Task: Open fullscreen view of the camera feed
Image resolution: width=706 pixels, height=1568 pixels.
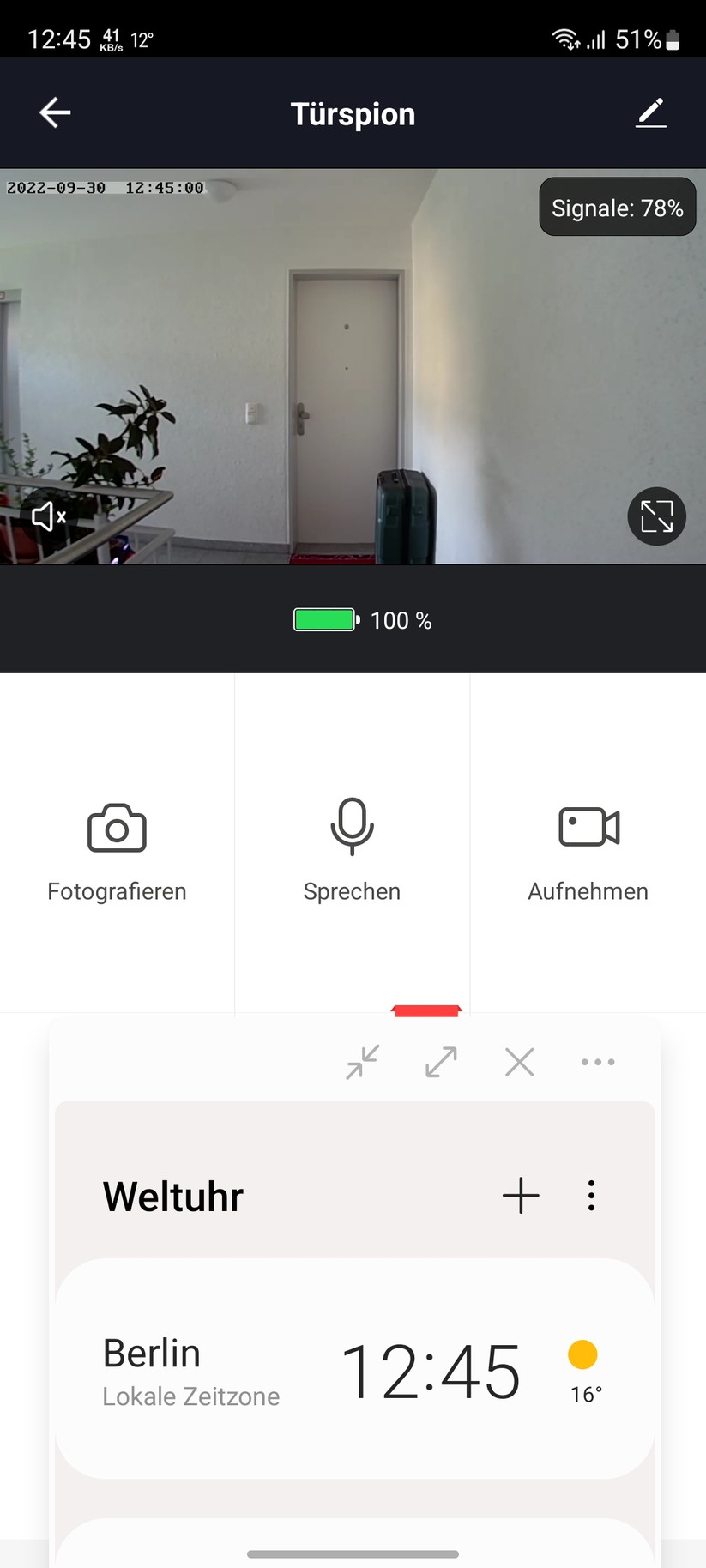Action: pyautogui.click(x=656, y=516)
